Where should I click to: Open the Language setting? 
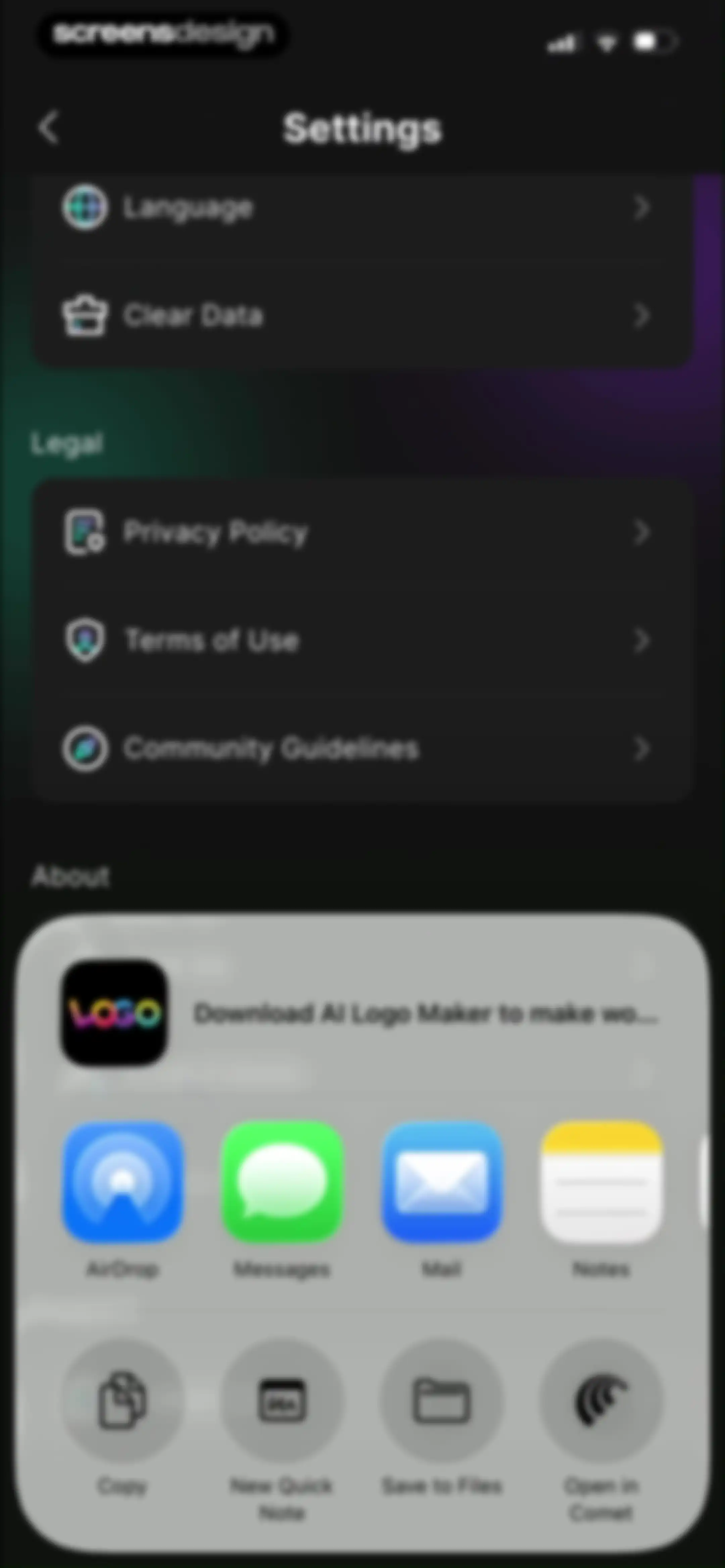click(x=363, y=208)
